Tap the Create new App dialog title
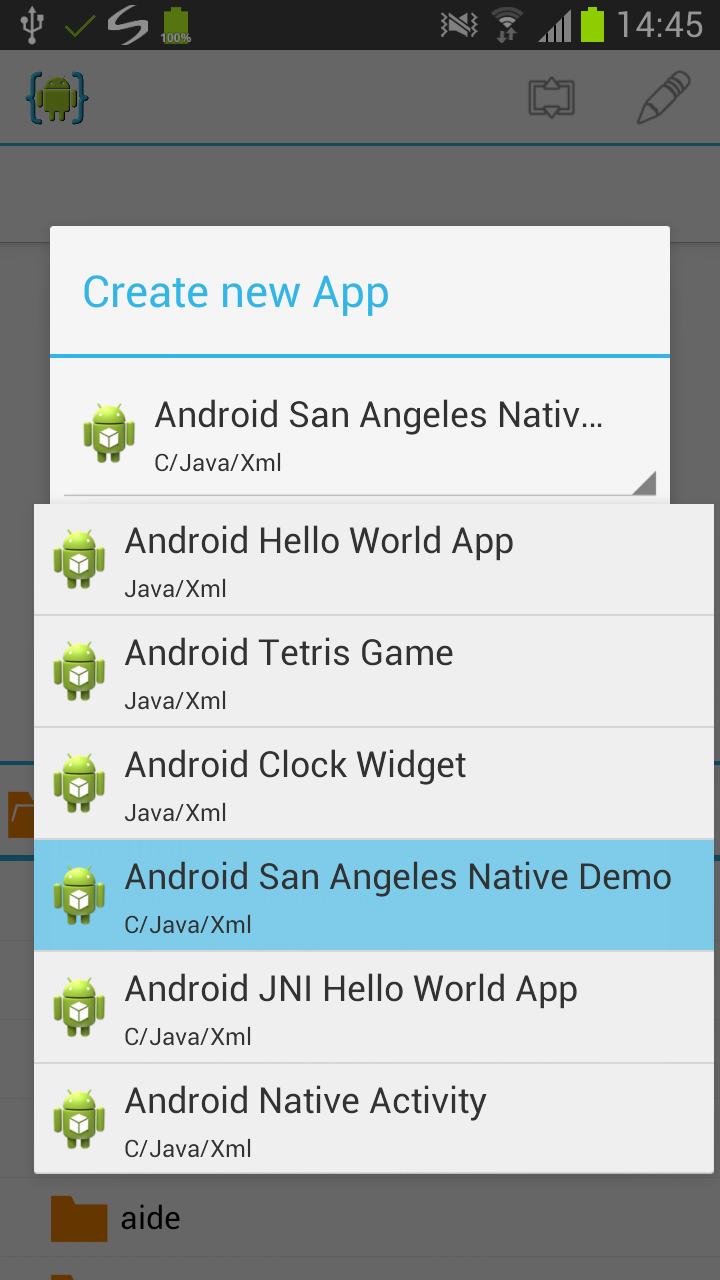720x1280 pixels. 236,292
